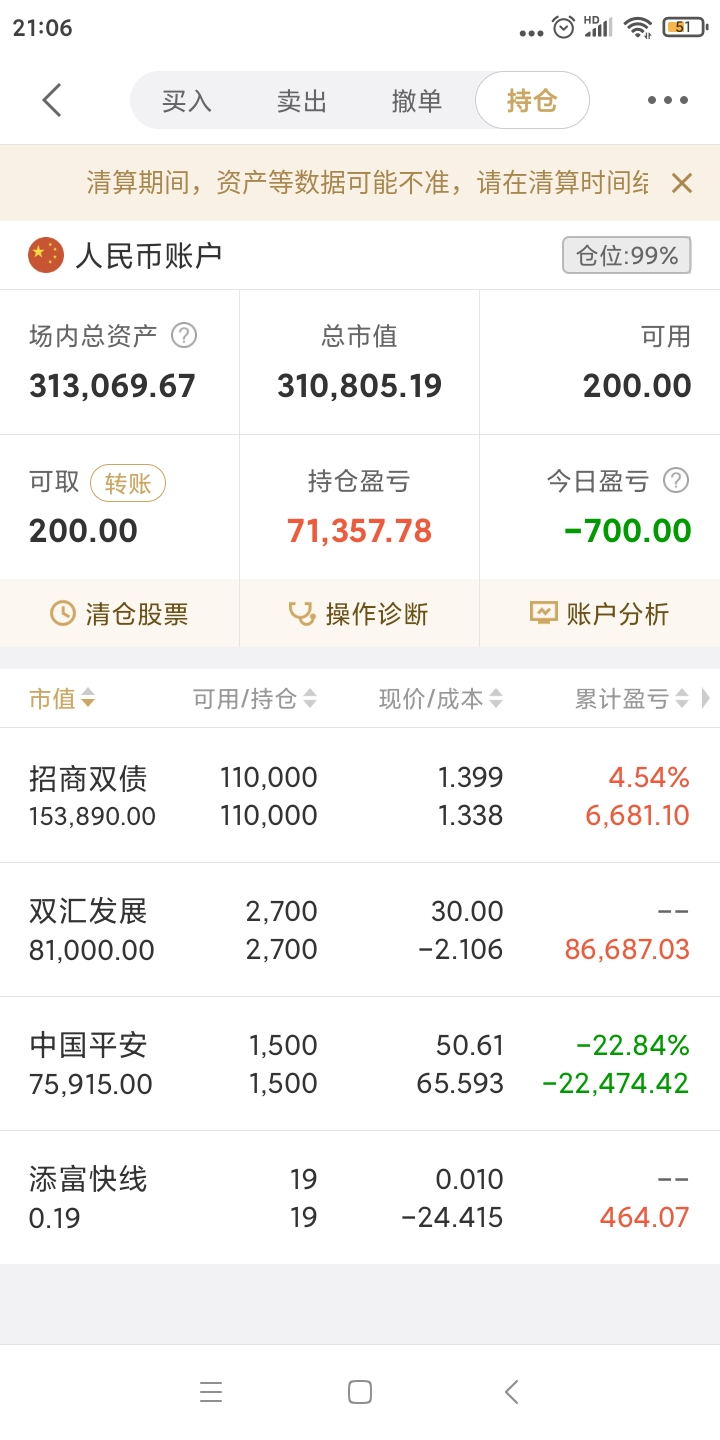Open the 中国平安 holding row
Viewport: 720px width, 1440px height.
[360, 1064]
